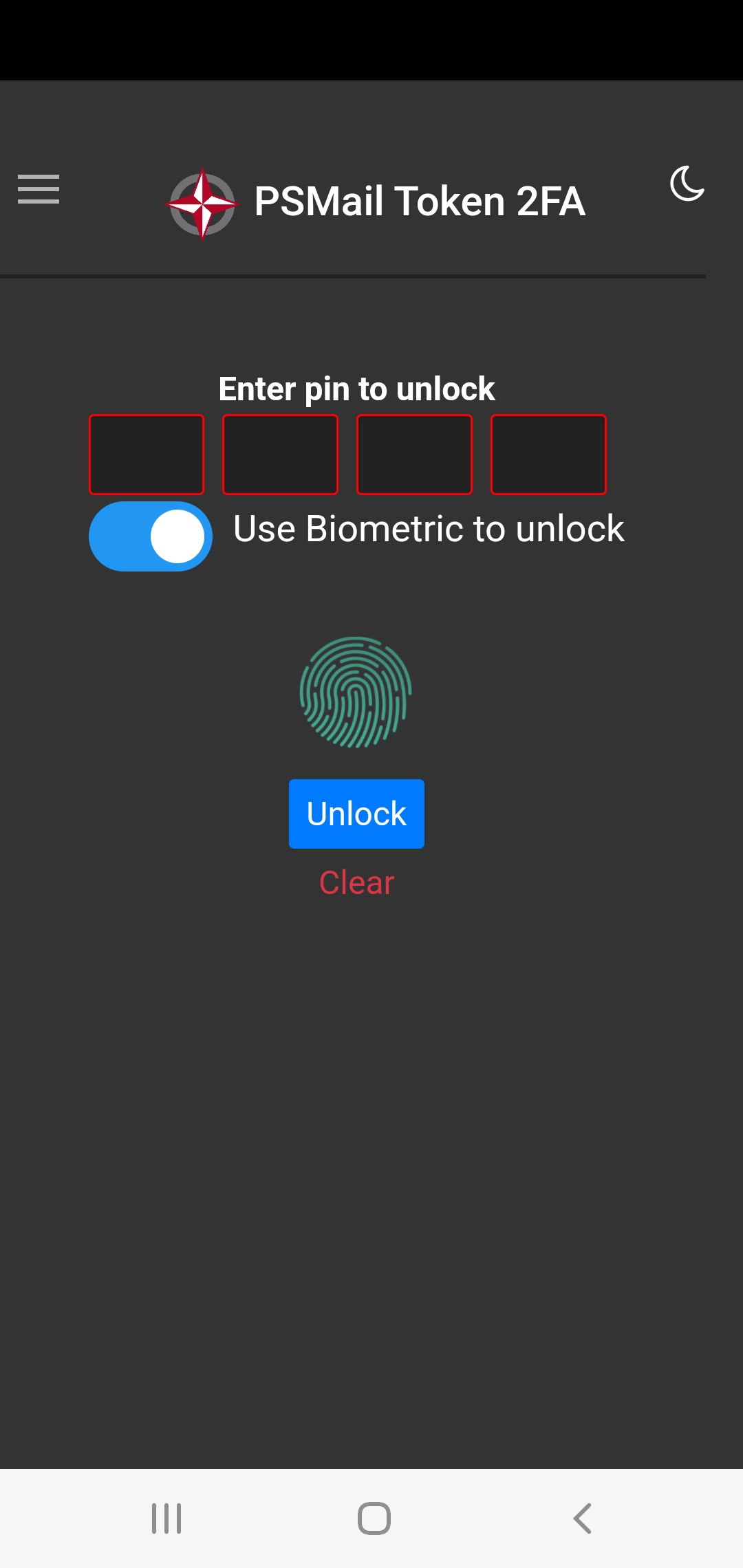Tap the blue Unlock button

coord(356,814)
